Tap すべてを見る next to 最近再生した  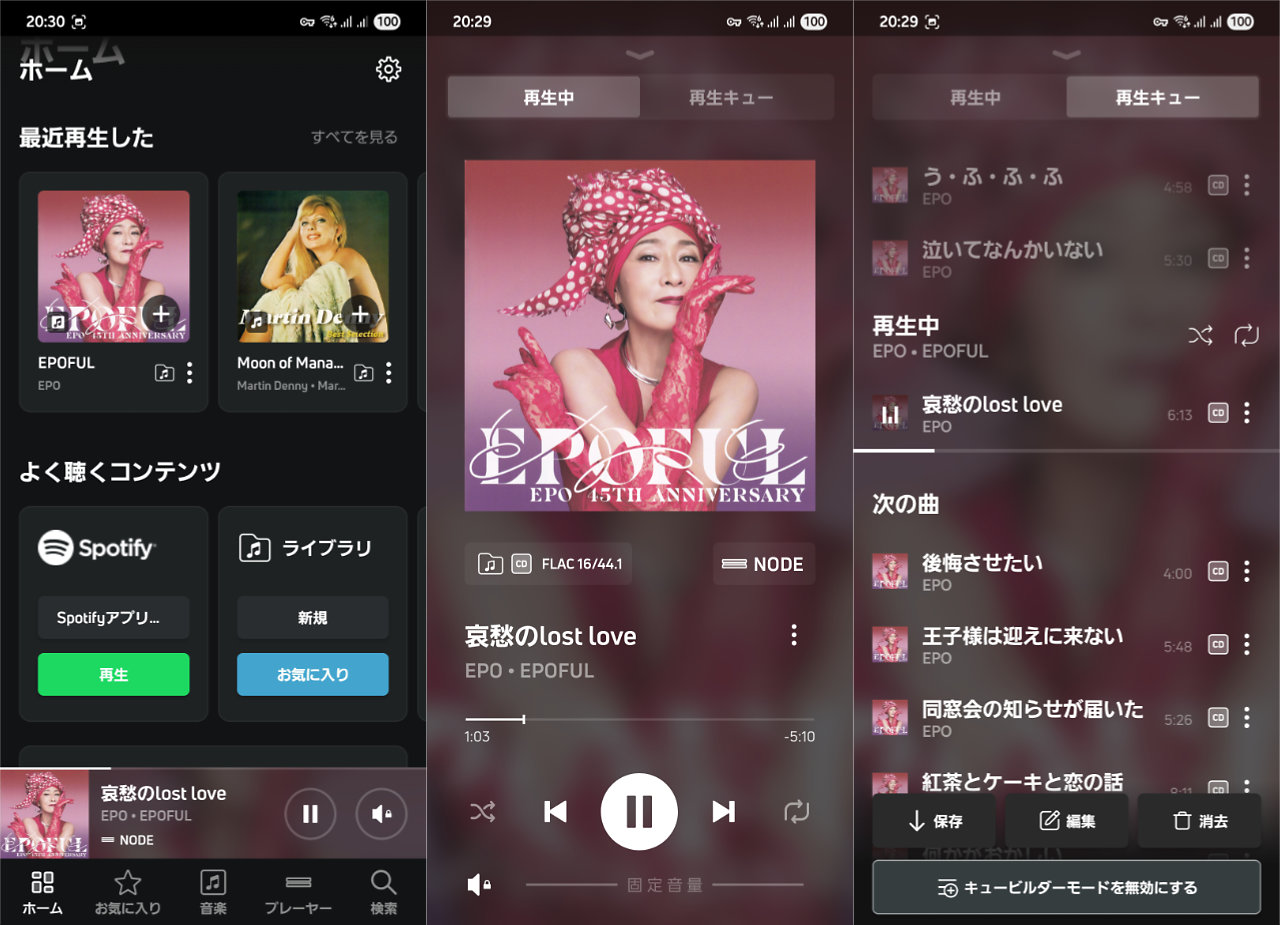[353, 137]
